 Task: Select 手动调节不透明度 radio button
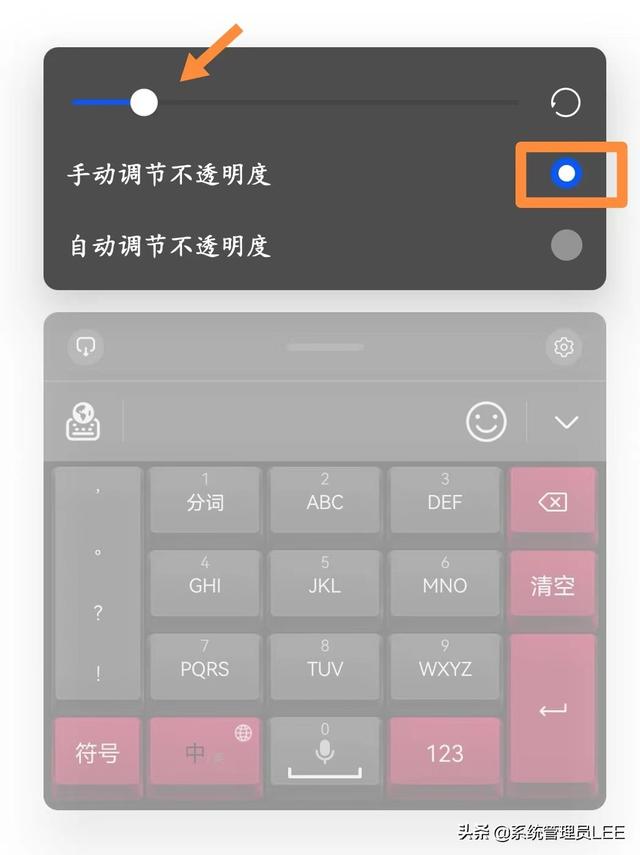point(566,173)
